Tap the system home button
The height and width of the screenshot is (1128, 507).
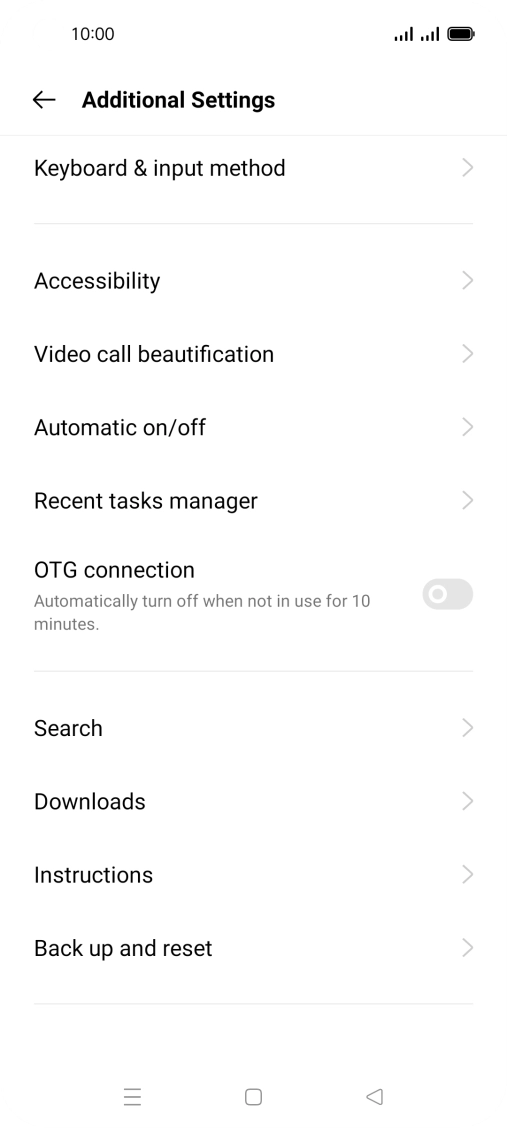(253, 1097)
